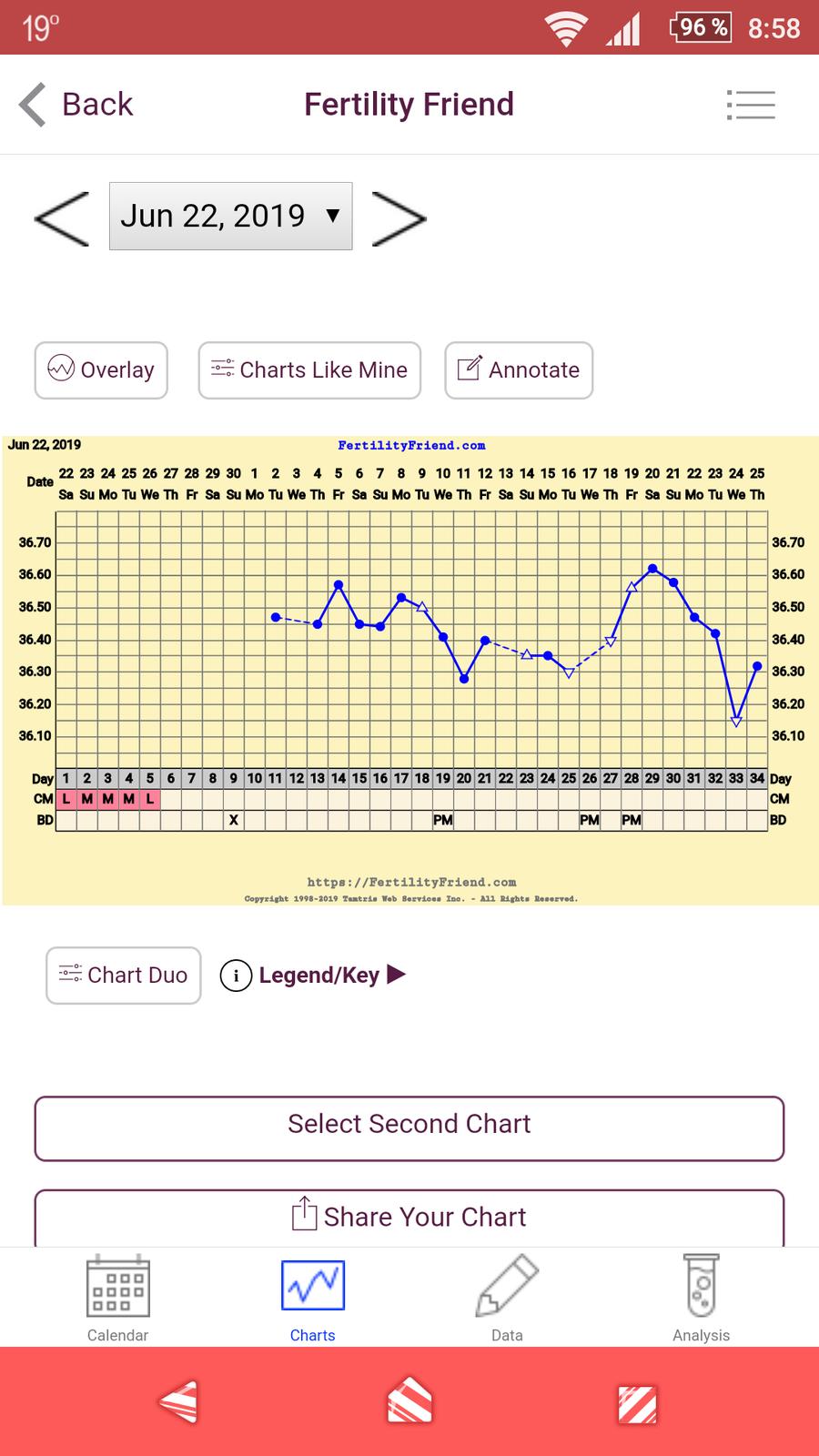The width and height of the screenshot is (819, 1456).
Task: Open the fertility chart image
Action: [x=409, y=671]
